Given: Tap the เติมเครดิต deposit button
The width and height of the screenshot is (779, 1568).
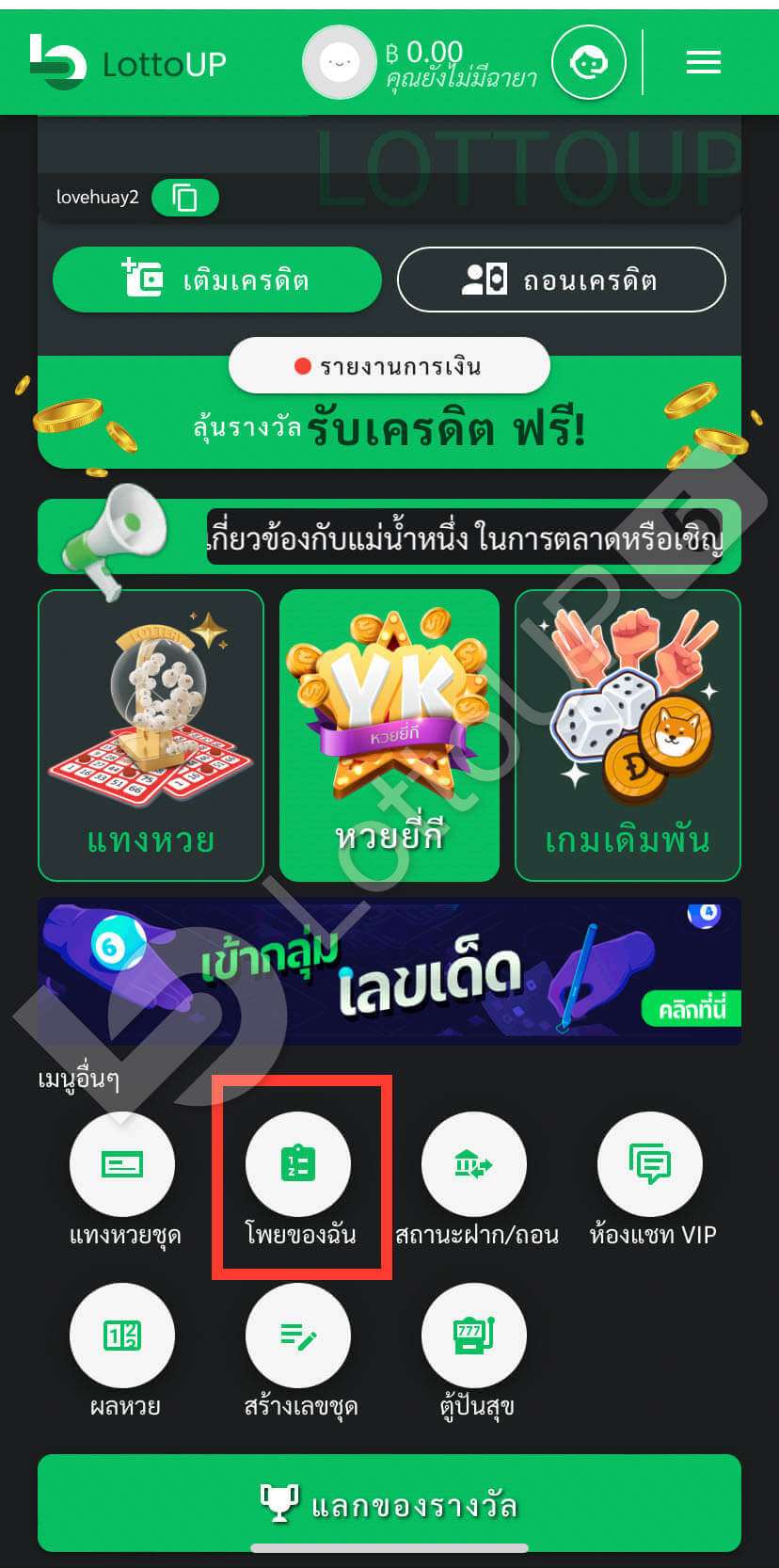Looking at the screenshot, I should click(217, 280).
